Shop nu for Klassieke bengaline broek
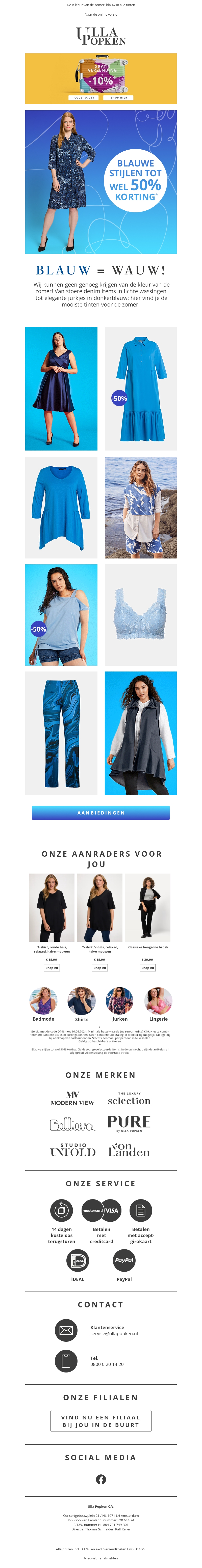 tap(148, 967)
